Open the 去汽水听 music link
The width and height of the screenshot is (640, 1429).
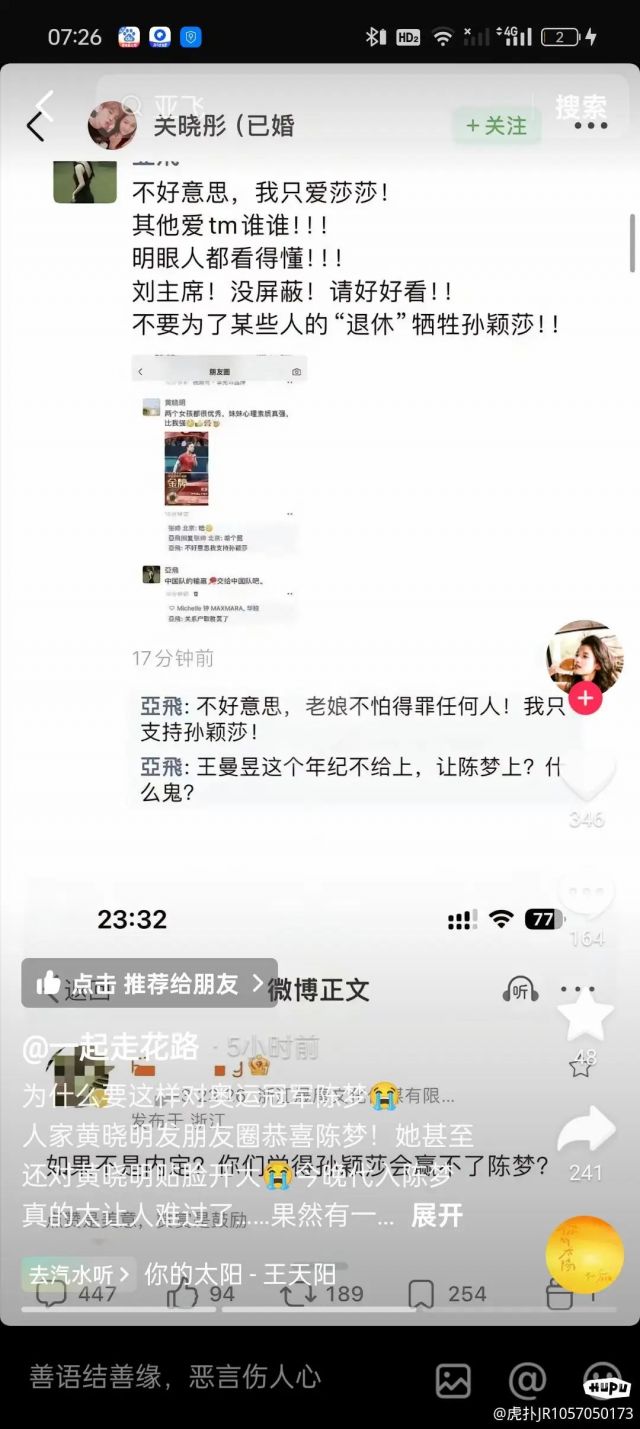(79, 1274)
